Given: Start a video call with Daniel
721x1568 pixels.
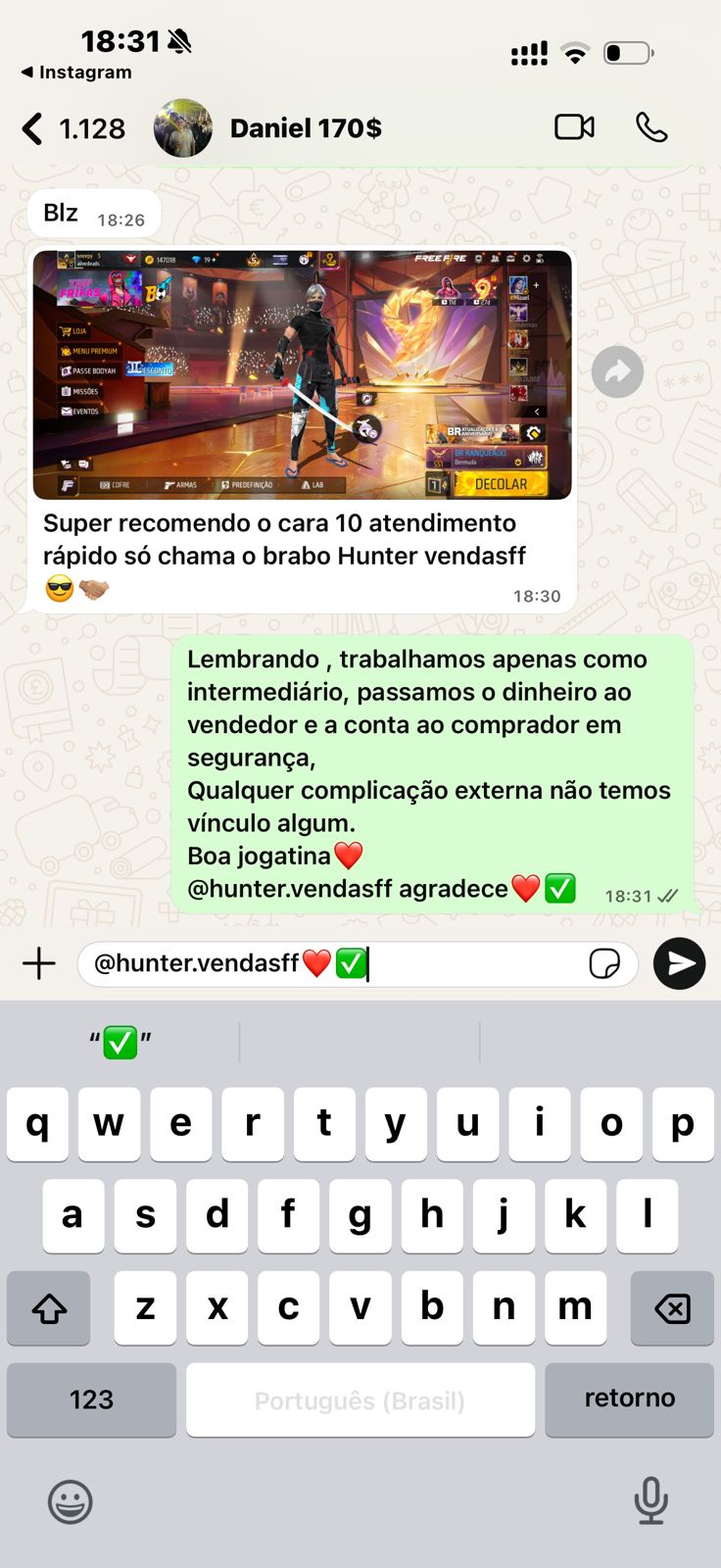Looking at the screenshot, I should [x=574, y=127].
